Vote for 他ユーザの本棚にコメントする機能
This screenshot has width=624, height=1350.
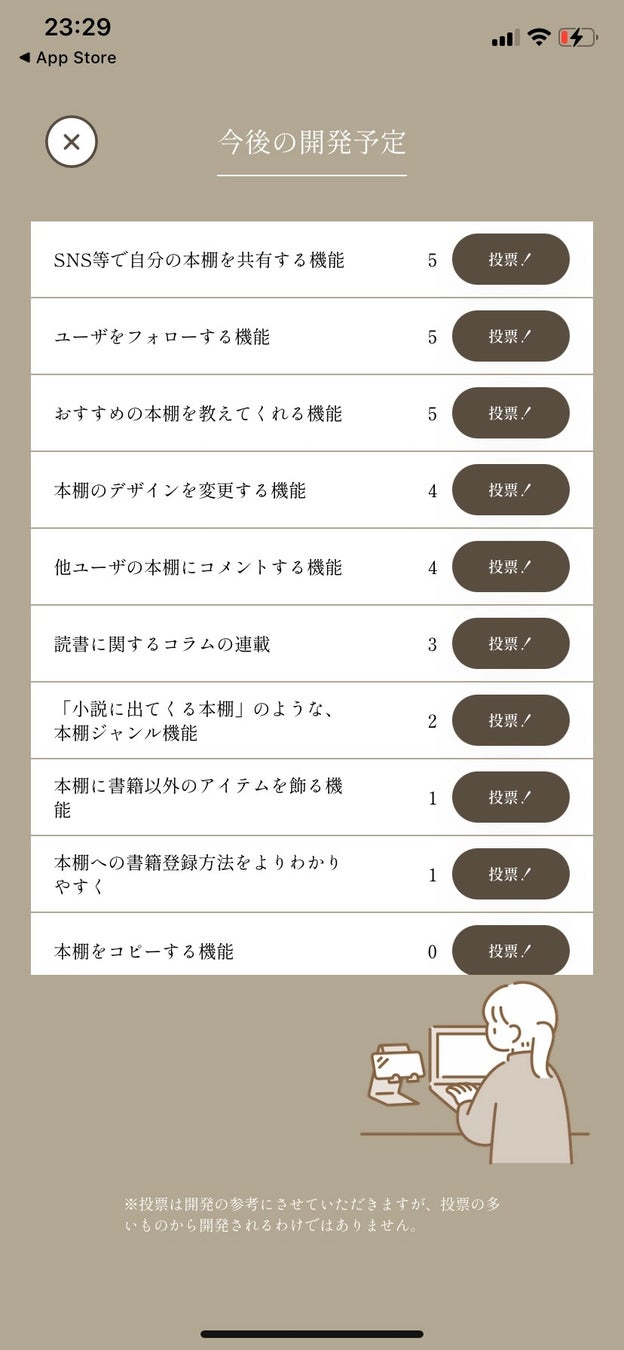click(x=510, y=567)
